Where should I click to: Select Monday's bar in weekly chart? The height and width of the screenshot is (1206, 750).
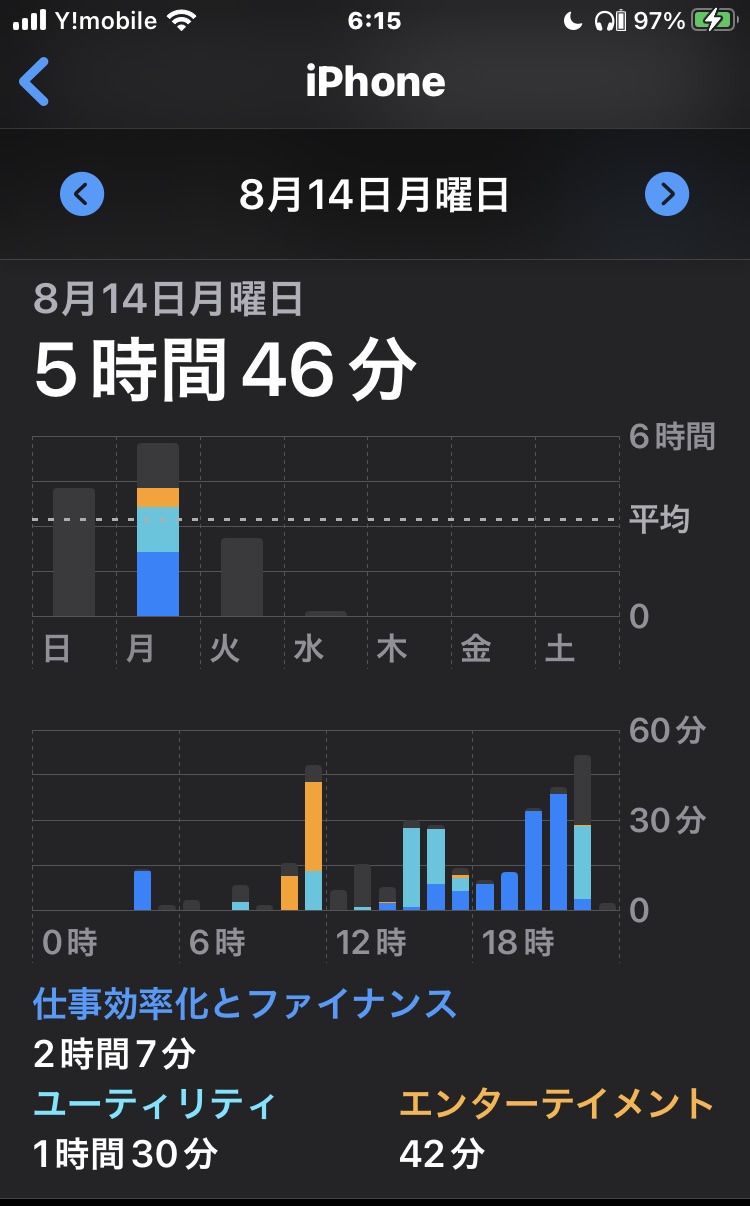[158, 530]
